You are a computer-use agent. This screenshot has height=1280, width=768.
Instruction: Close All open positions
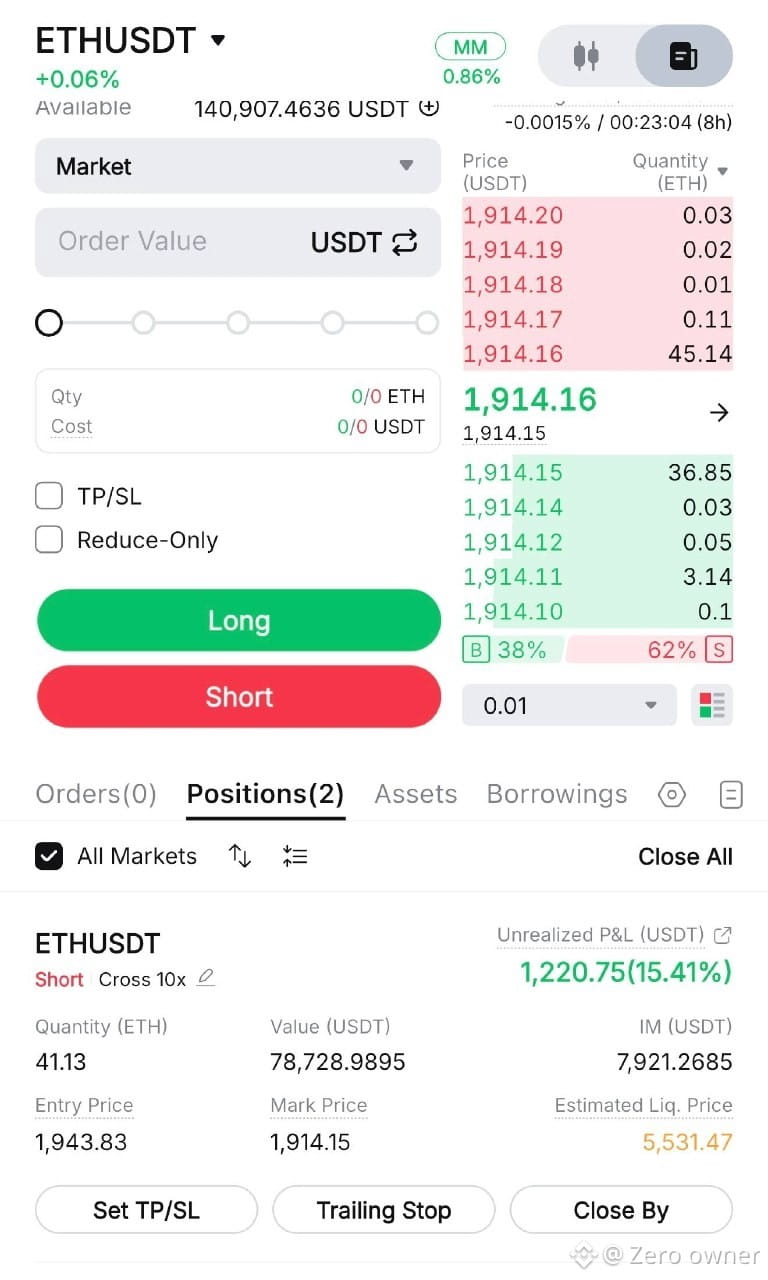(x=685, y=857)
